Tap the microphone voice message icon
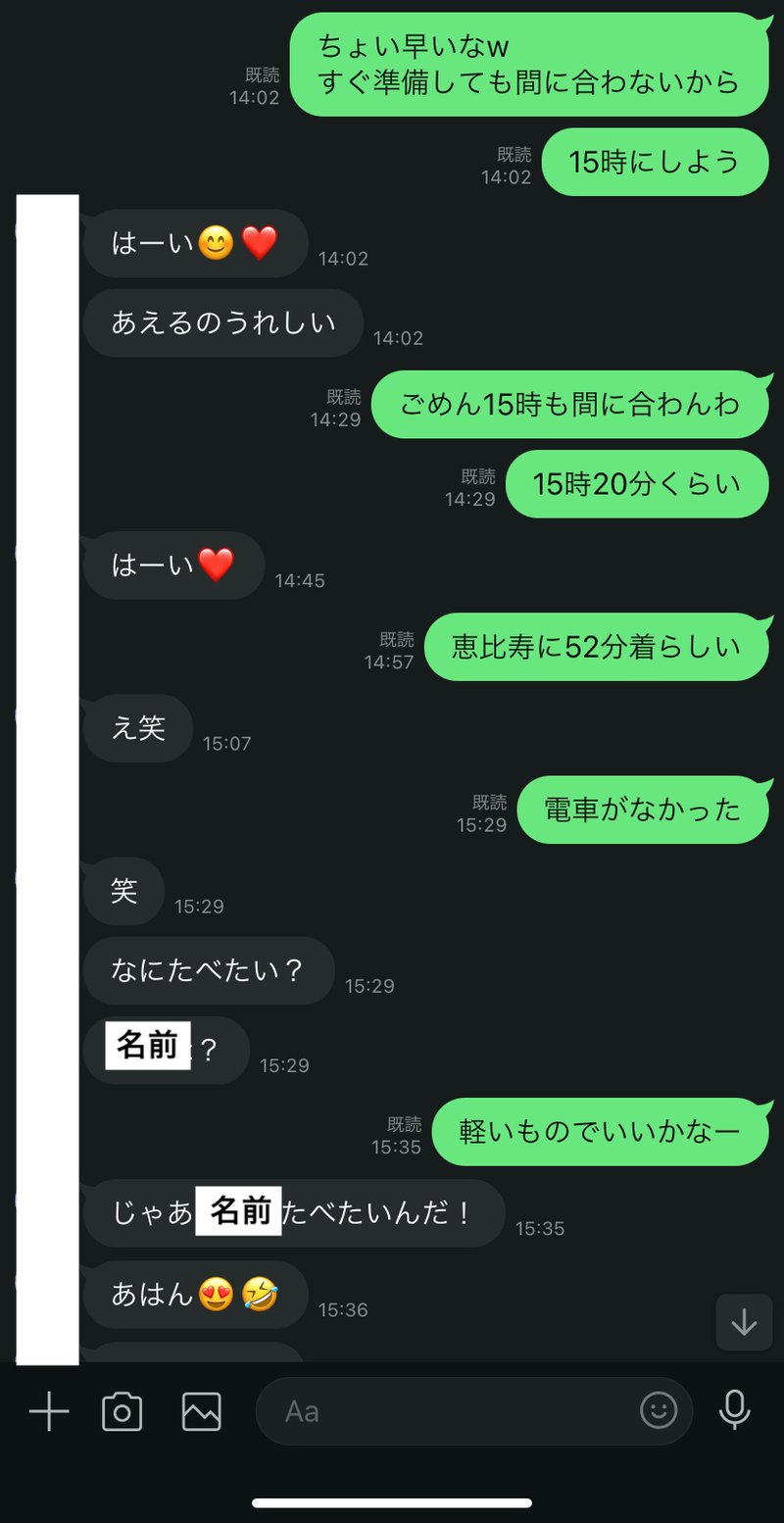784x1523 pixels. coord(735,1410)
